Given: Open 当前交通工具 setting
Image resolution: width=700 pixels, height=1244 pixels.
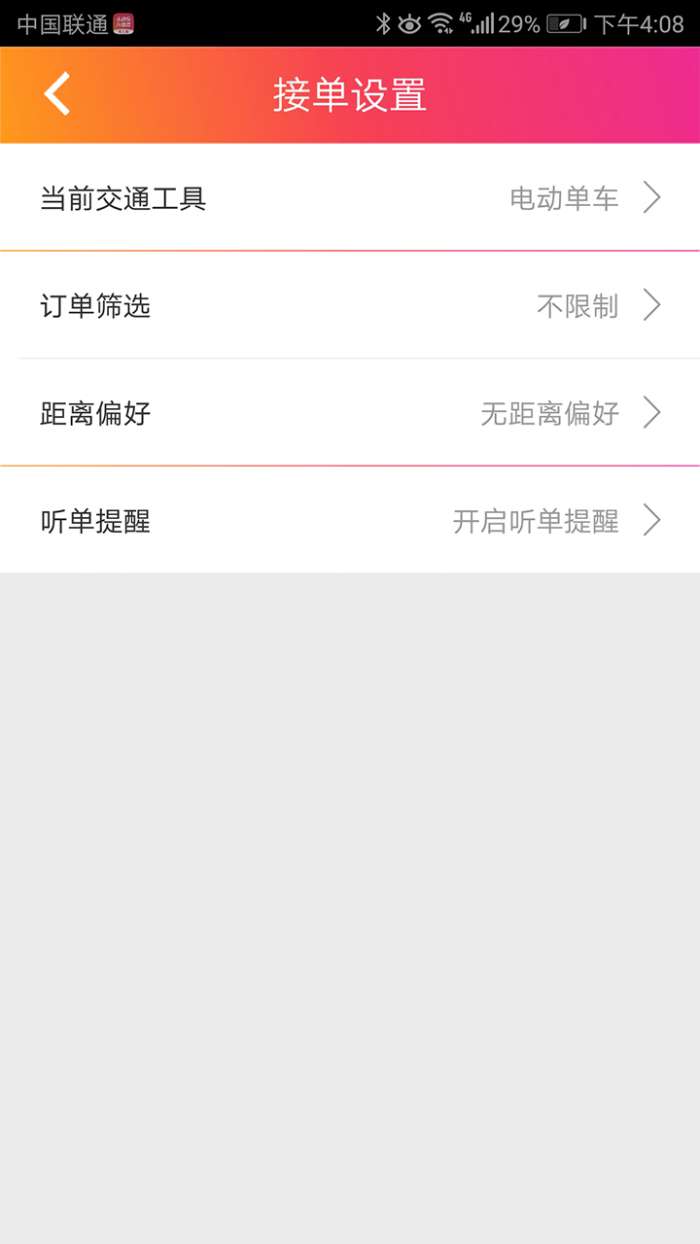Looking at the screenshot, I should tap(350, 198).
